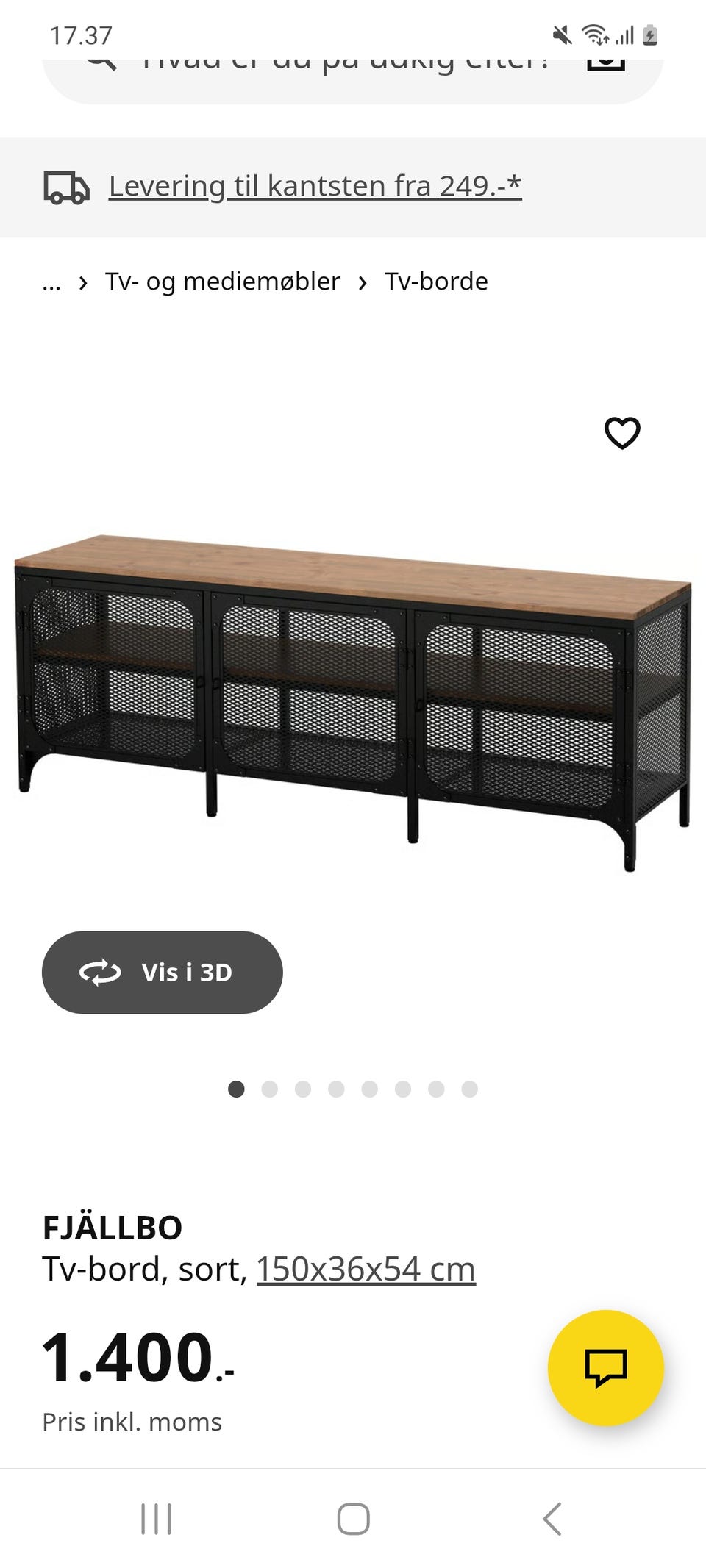706x1568 pixels.
Task: Expand the breadcrumb ellipsis menu
Action: point(51,281)
